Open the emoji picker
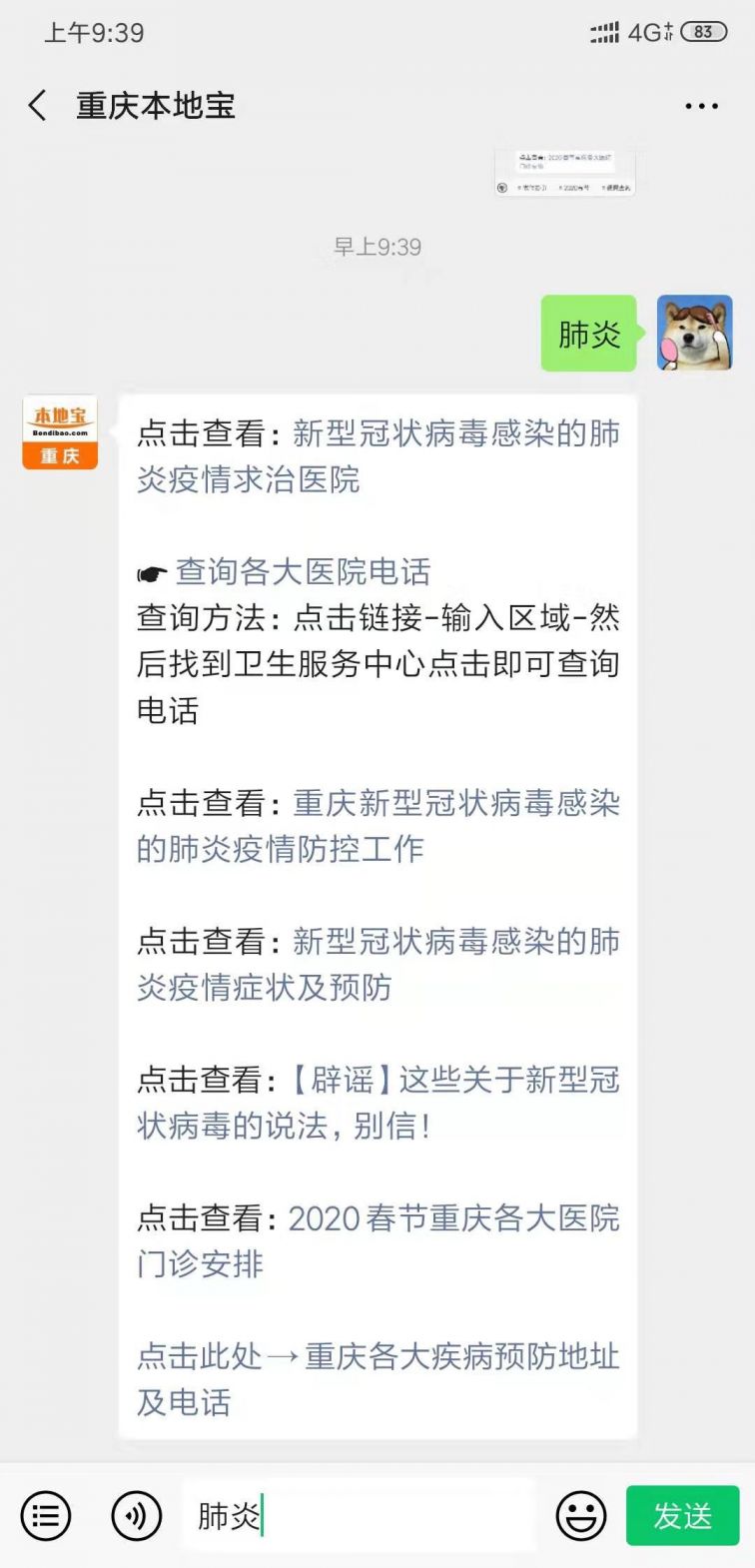This screenshot has height=1568, width=755. [581, 1516]
